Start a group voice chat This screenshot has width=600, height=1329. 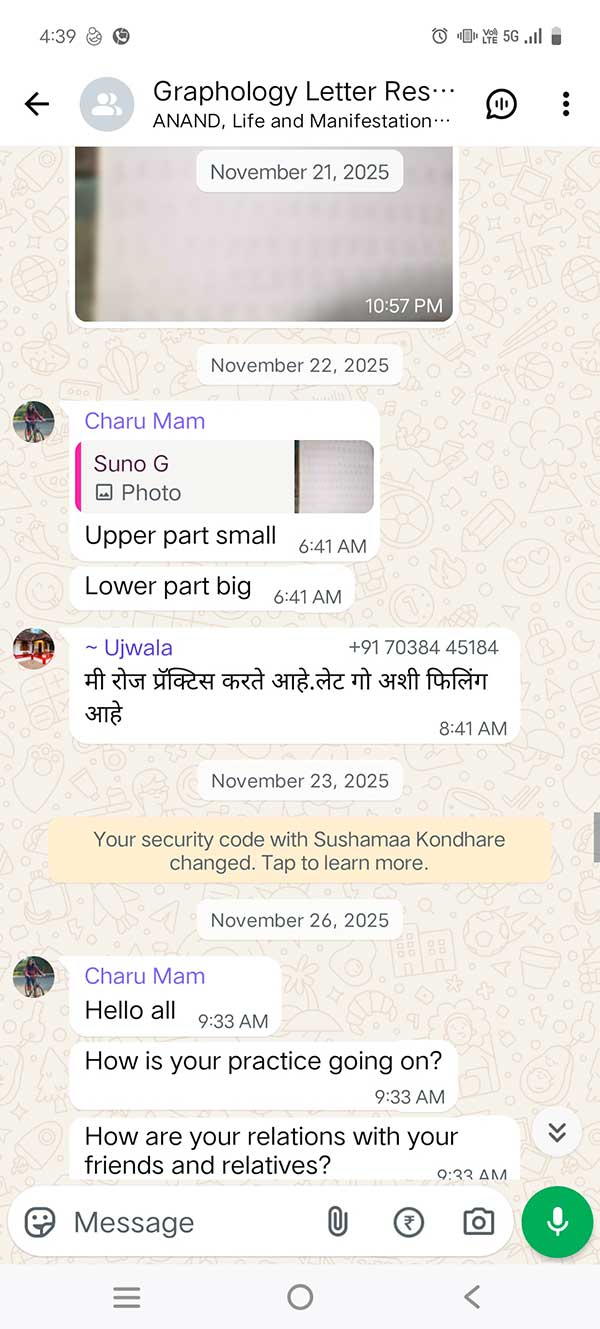(x=501, y=104)
